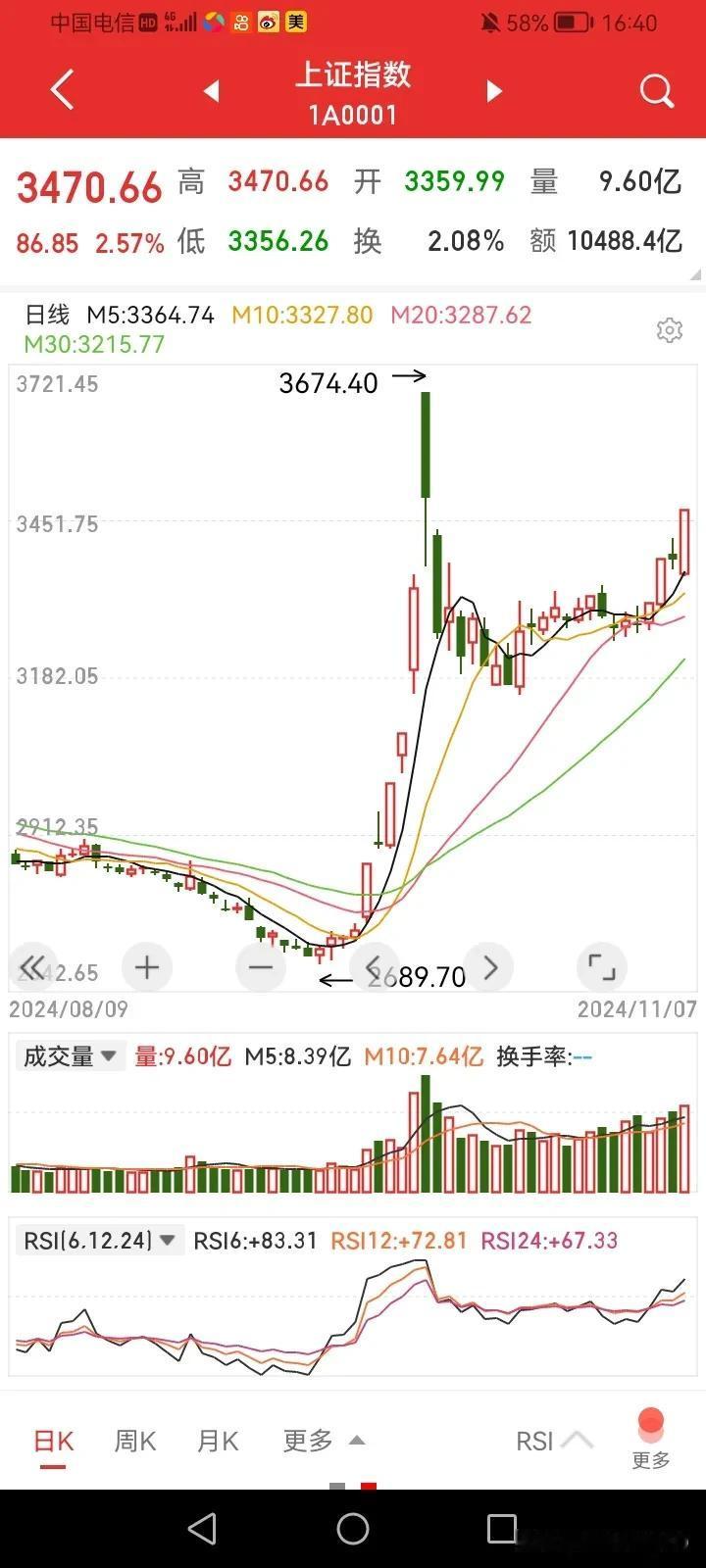This screenshot has width=706, height=1568.
Task: Go back using the header arrow
Action: (x=63, y=91)
